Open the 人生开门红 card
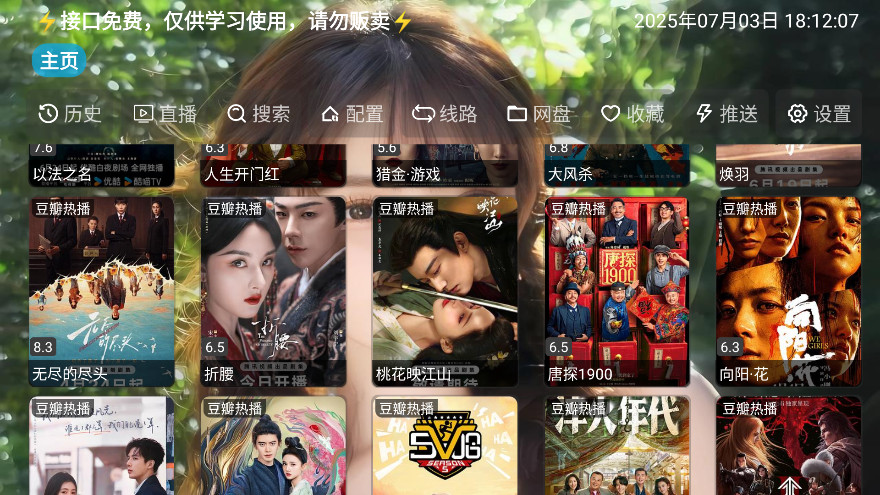 (273, 166)
